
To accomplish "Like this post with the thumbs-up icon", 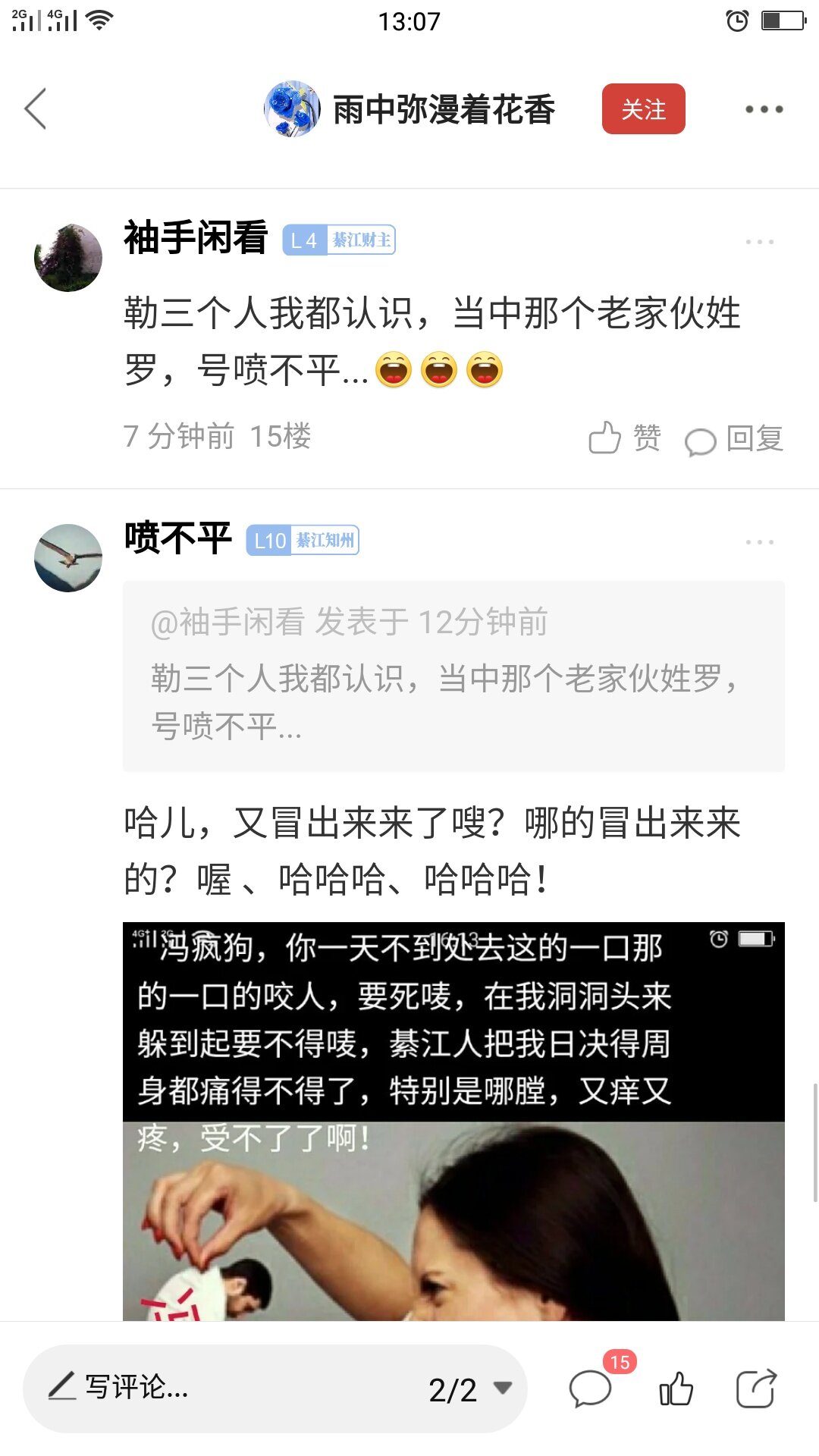I will tap(676, 1389).
